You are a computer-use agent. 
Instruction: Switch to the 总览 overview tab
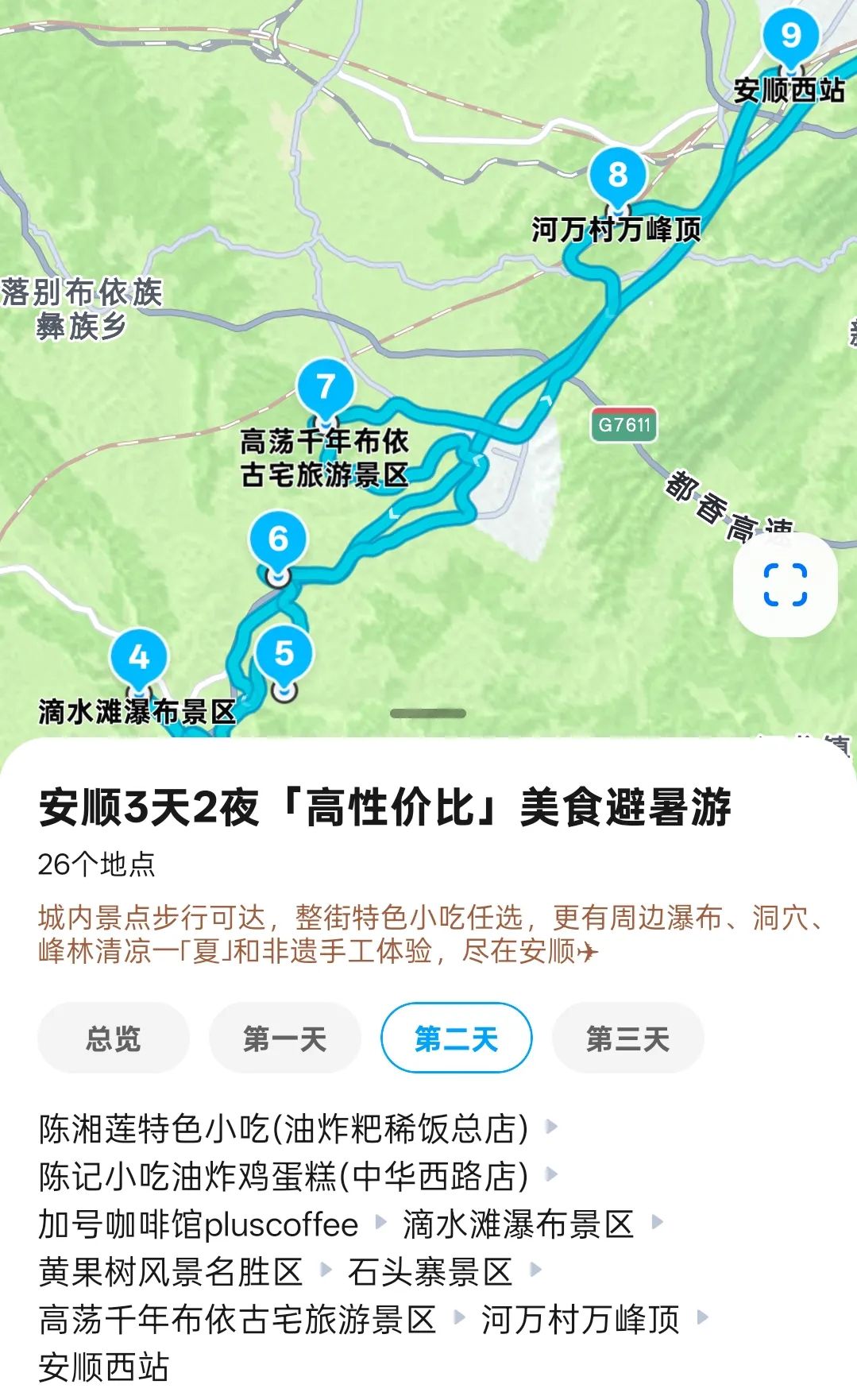(114, 1038)
